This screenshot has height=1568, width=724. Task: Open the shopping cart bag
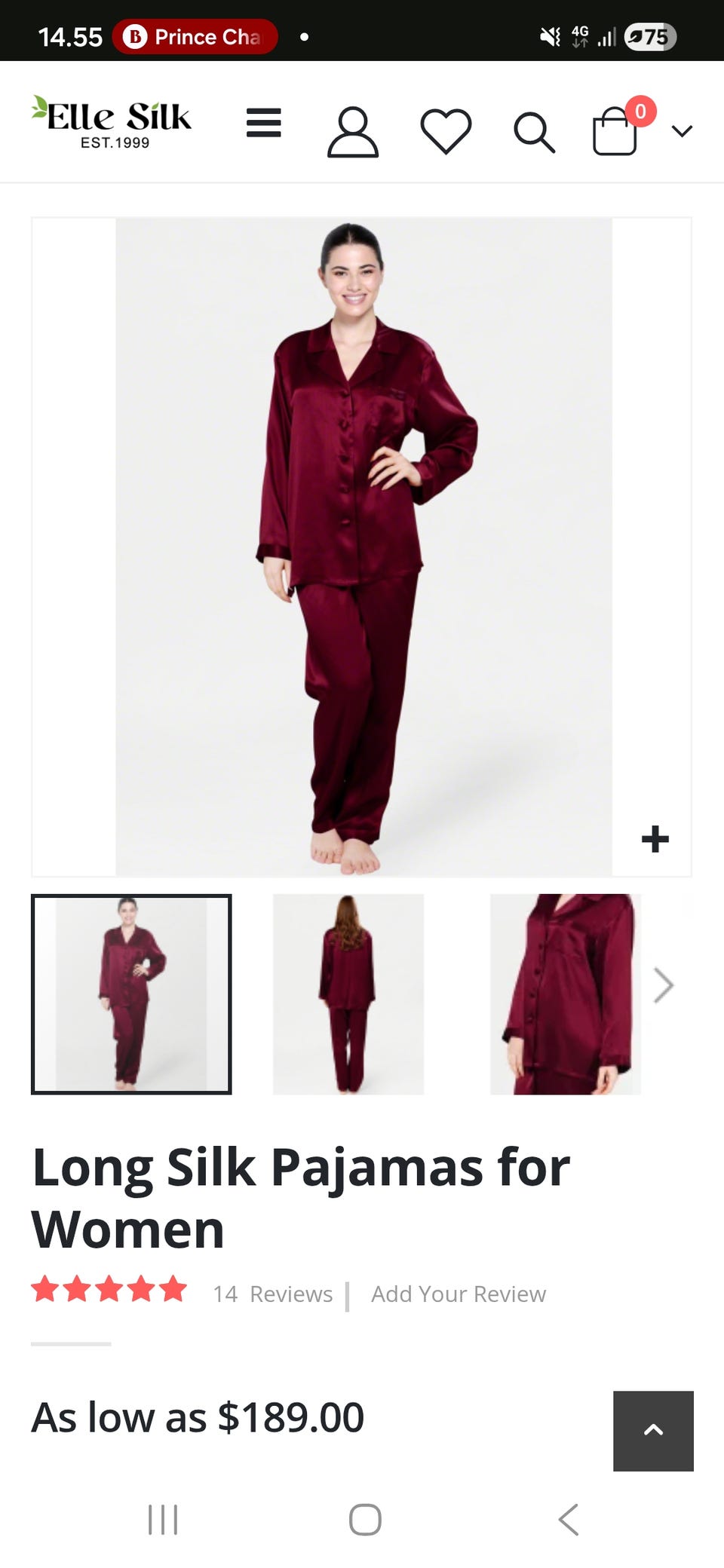pyautogui.click(x=615, y=131)
